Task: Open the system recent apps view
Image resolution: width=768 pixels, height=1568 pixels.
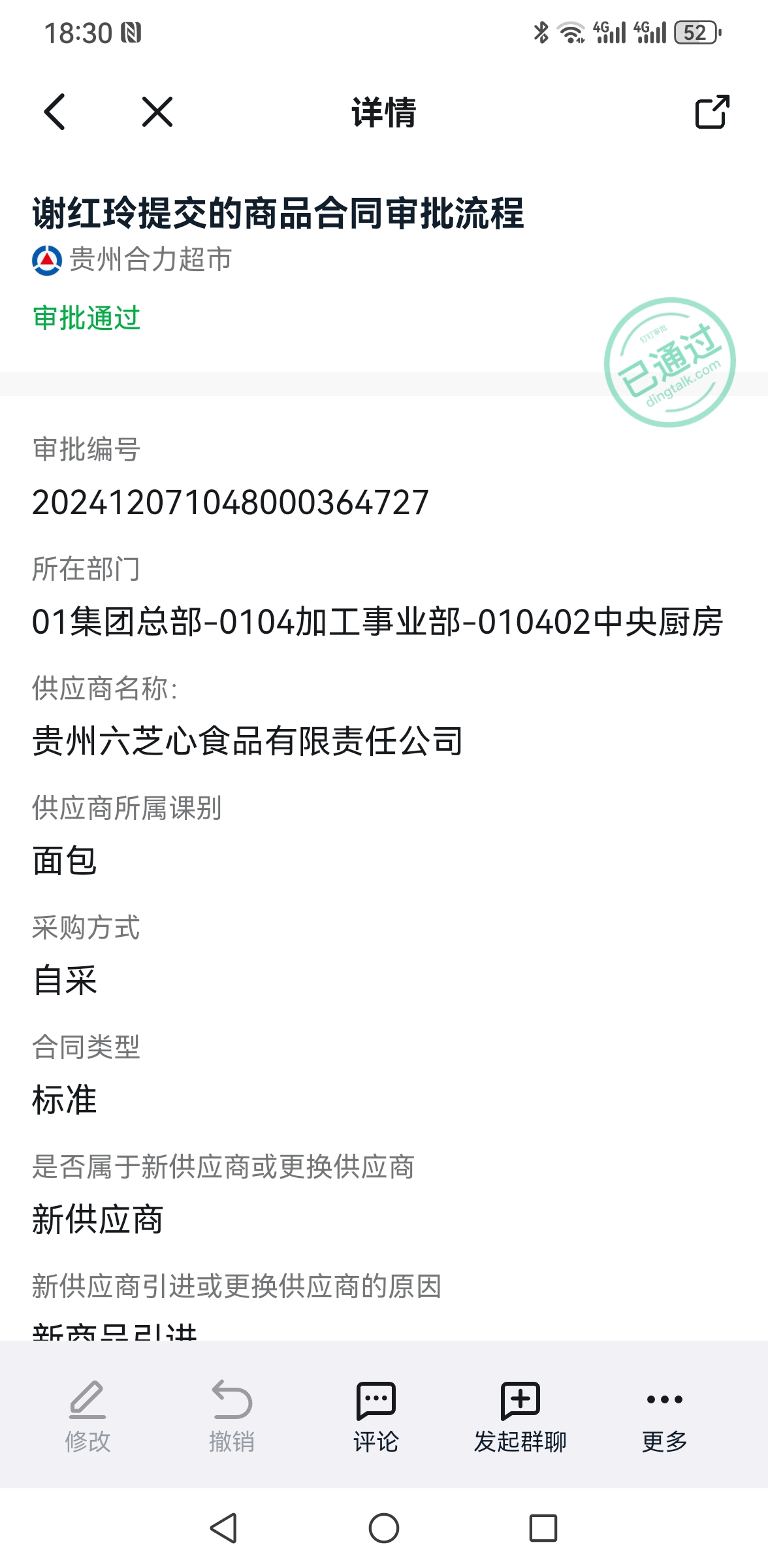Action: (x=543, y=1528)
